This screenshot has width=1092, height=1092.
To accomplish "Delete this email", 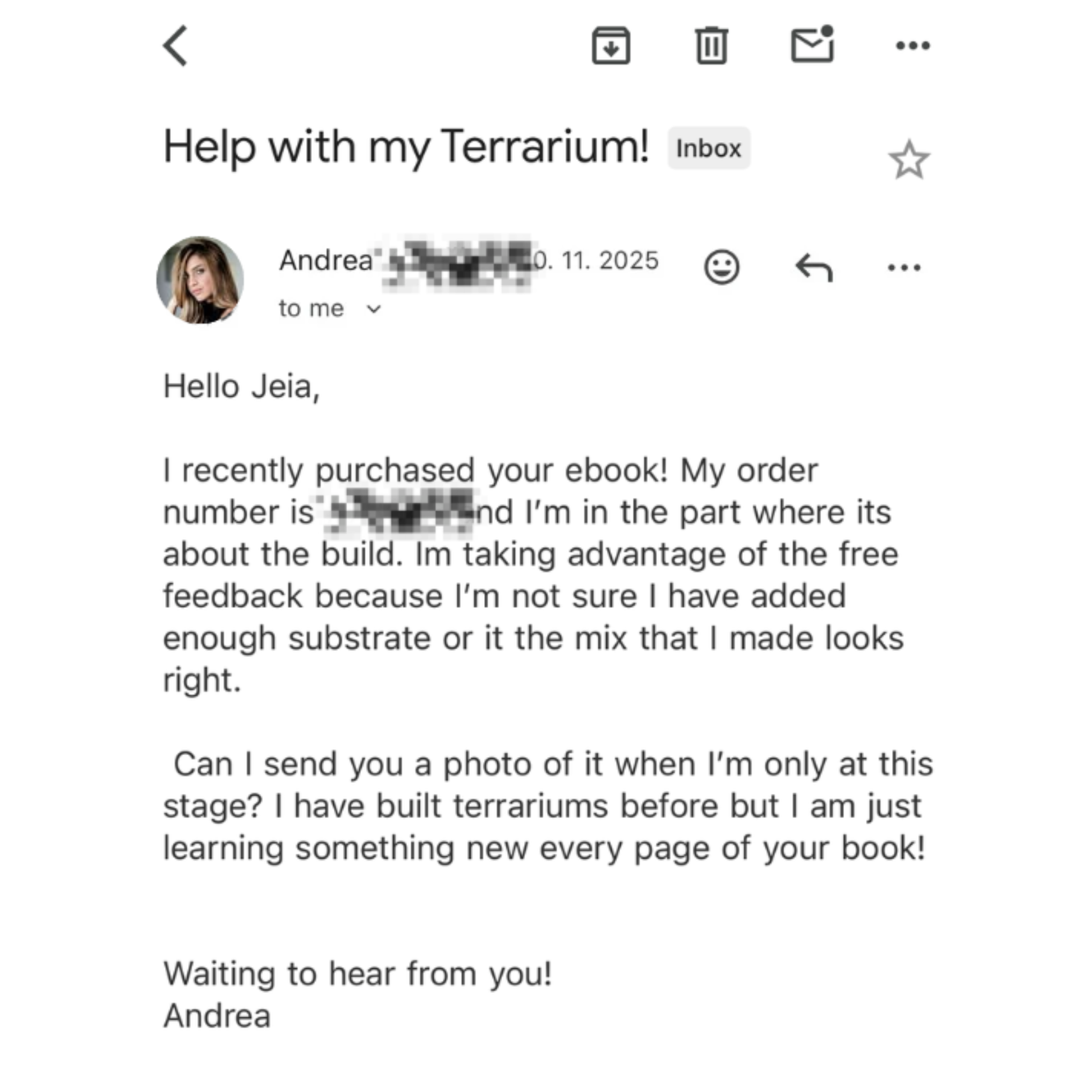I will 711,46.
